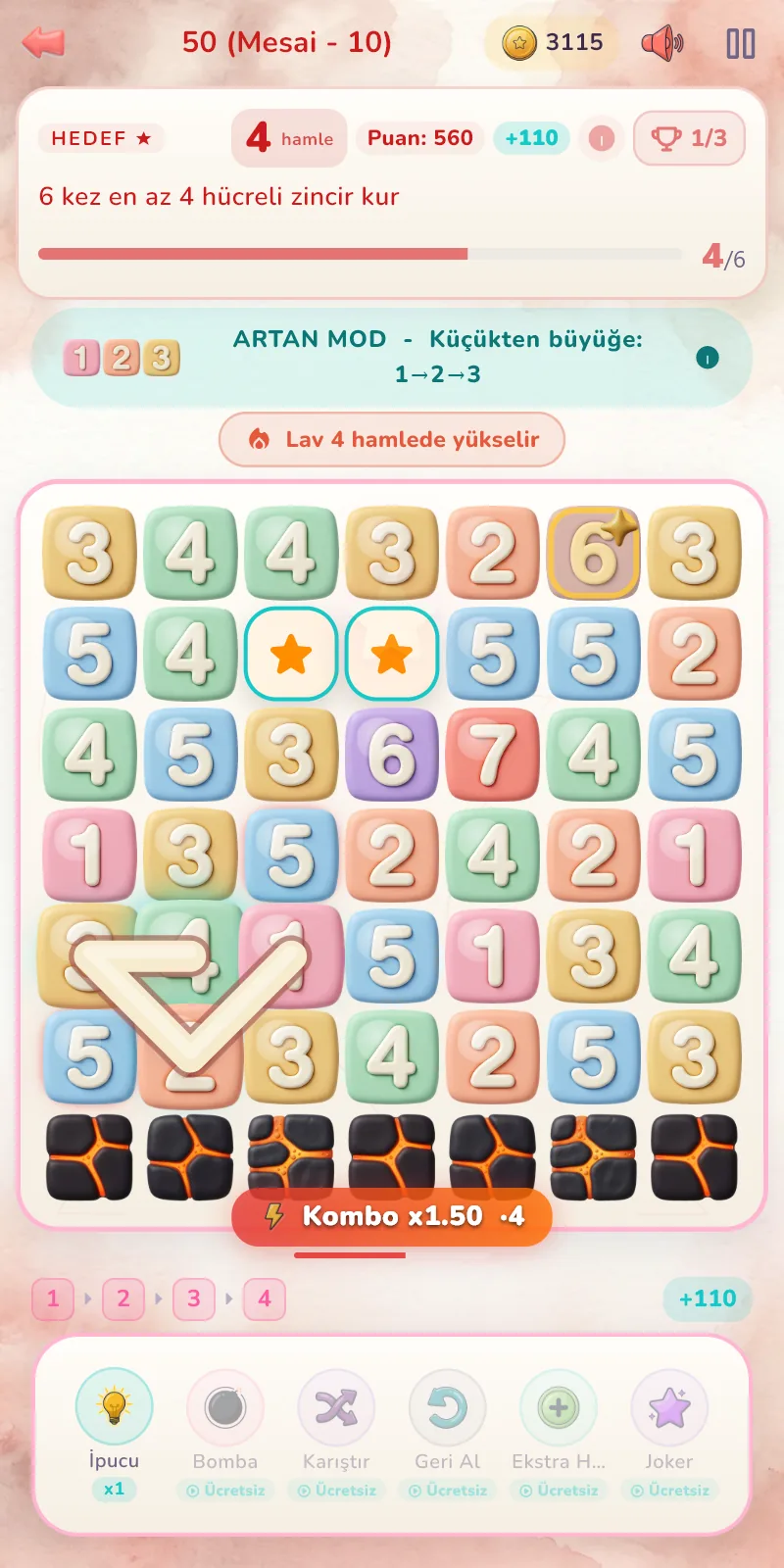This screenshot has height=1568, width=784.
Task: Tap the purple 6 tile
Action: pyautogui.click(x=392, y=755)
